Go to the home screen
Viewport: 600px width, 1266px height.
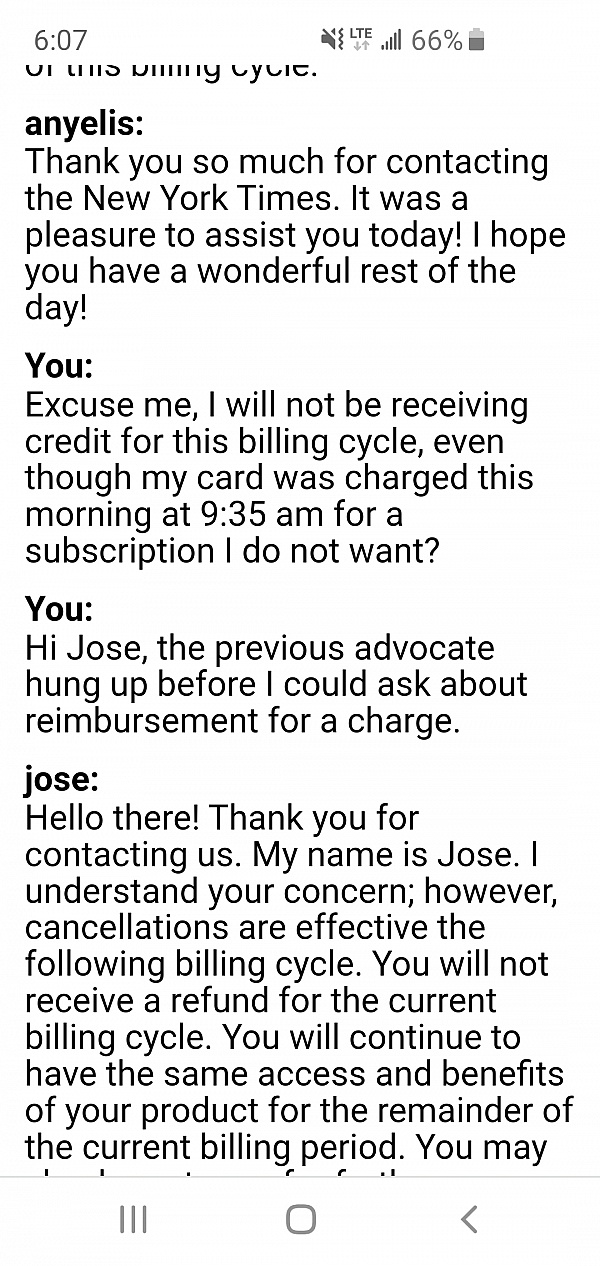click(x=300, y=1219)
